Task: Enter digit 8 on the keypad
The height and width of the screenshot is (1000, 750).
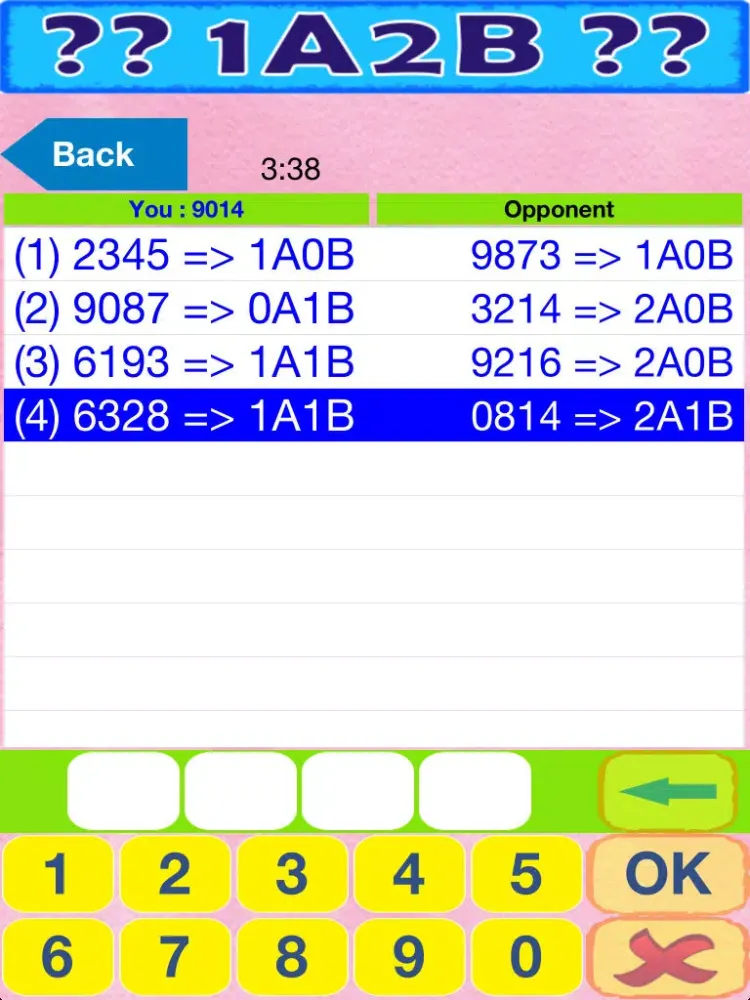Action: click(x=291, y=957)
